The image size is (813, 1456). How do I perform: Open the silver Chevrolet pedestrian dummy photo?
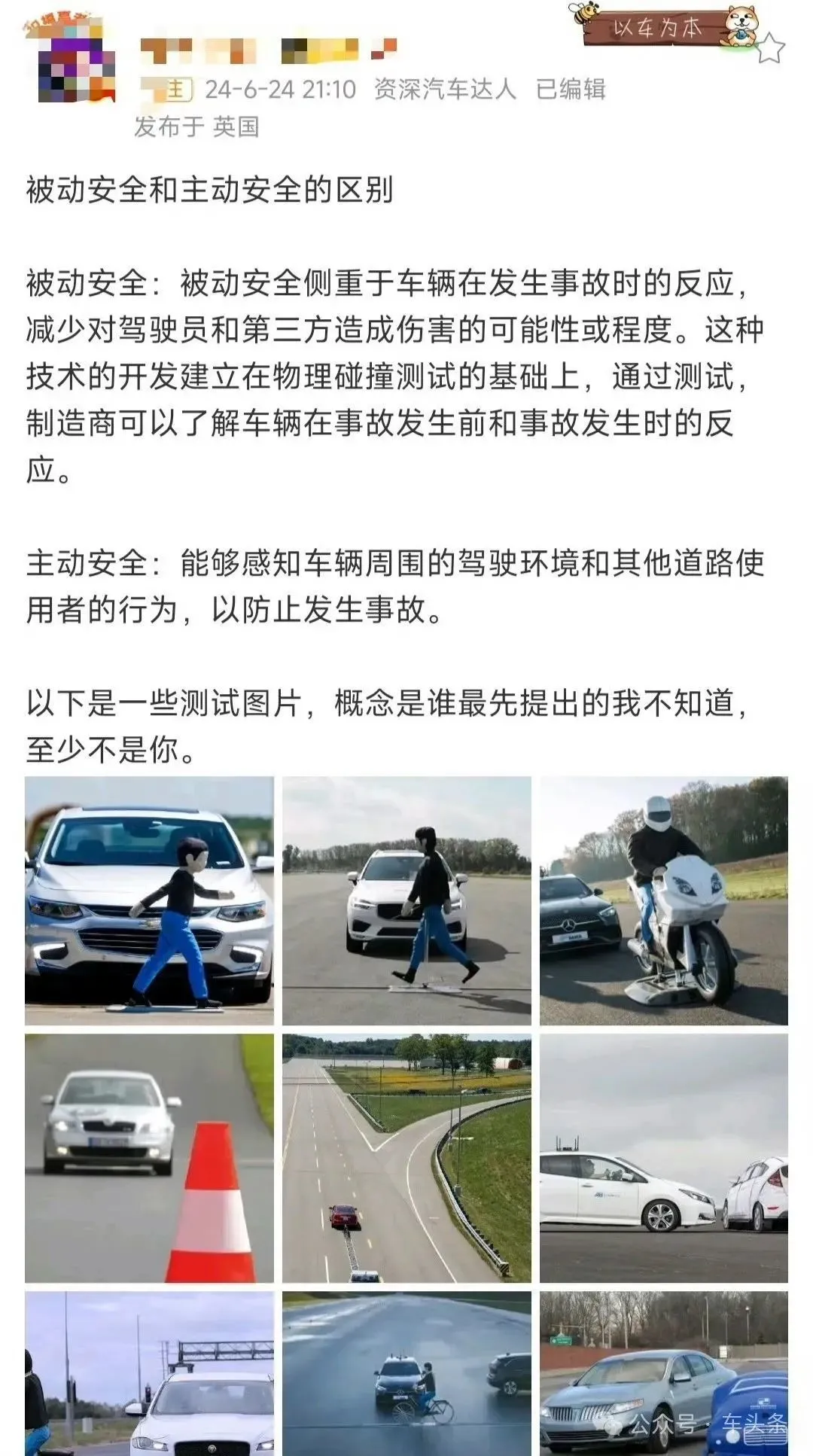[x=149, y=900]
